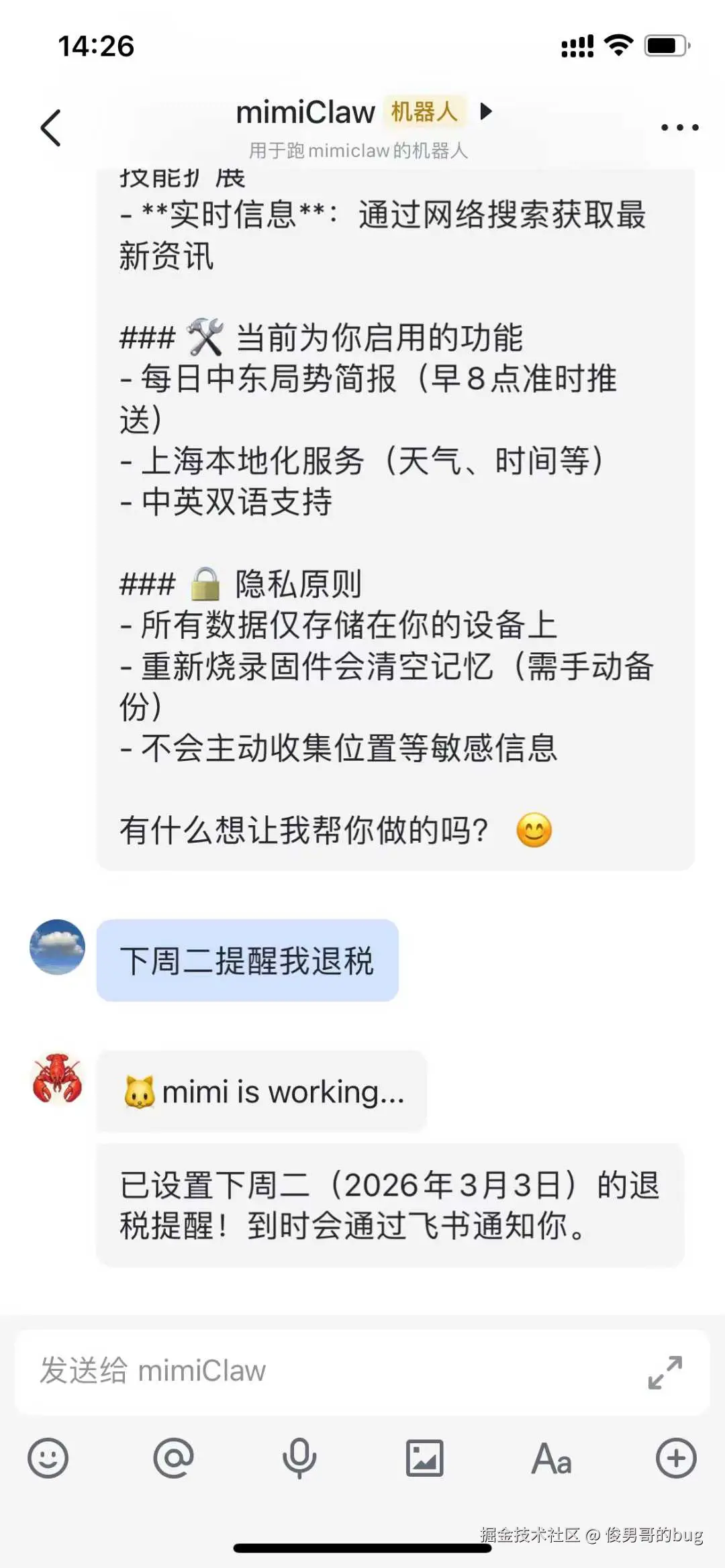Screen dimensions: 725x1568
Task: Tap the 机器人 robot label tag
Action: [424, 111]
